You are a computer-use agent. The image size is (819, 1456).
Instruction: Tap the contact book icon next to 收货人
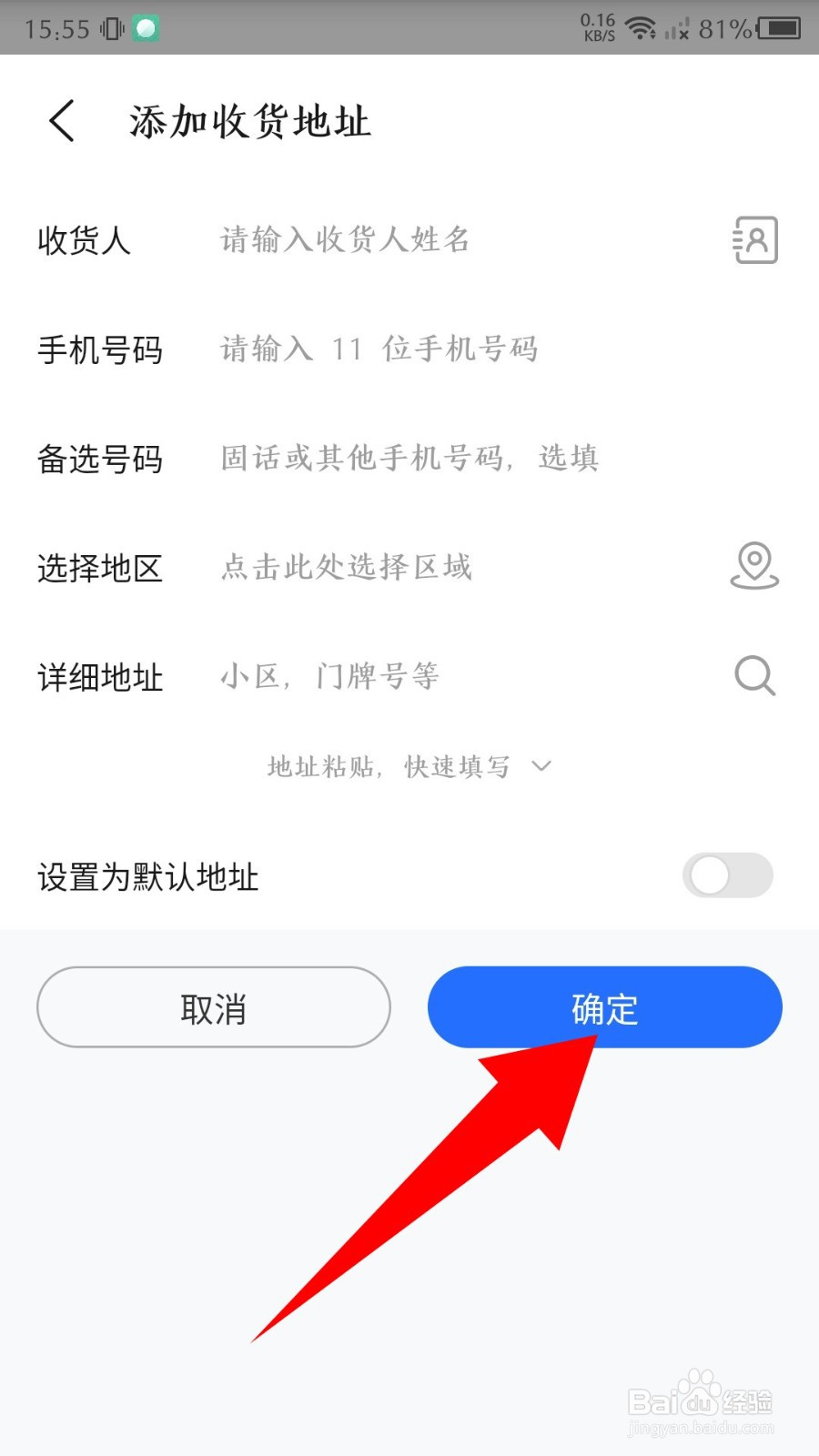(x=753, y=240)
